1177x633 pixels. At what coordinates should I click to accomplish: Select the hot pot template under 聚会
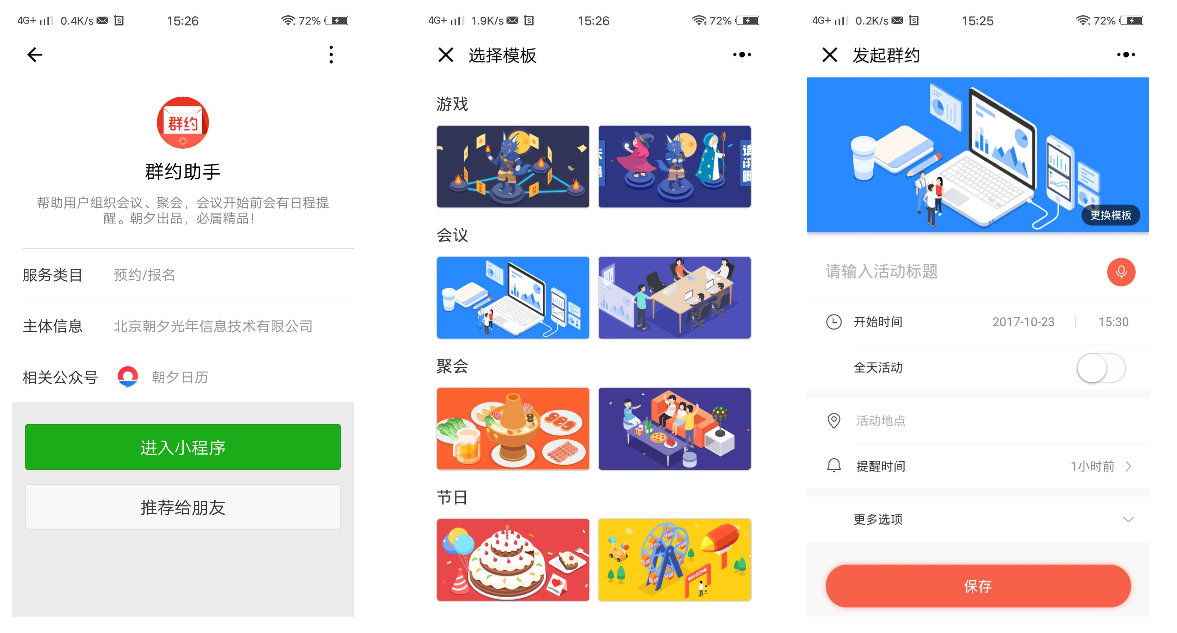513,429
